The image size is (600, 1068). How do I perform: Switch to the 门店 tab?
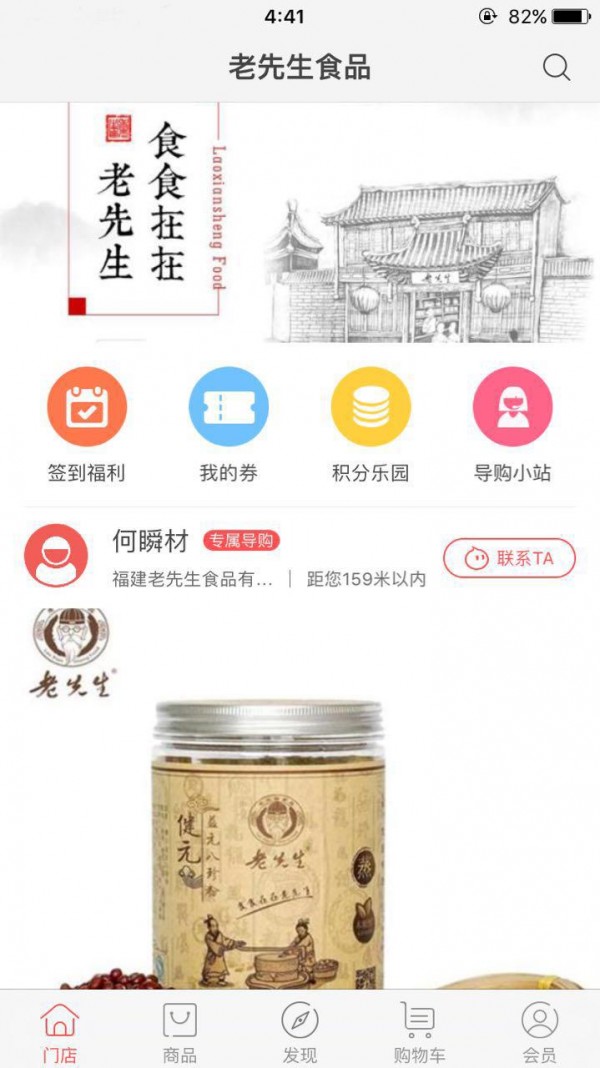point(60,1030)
